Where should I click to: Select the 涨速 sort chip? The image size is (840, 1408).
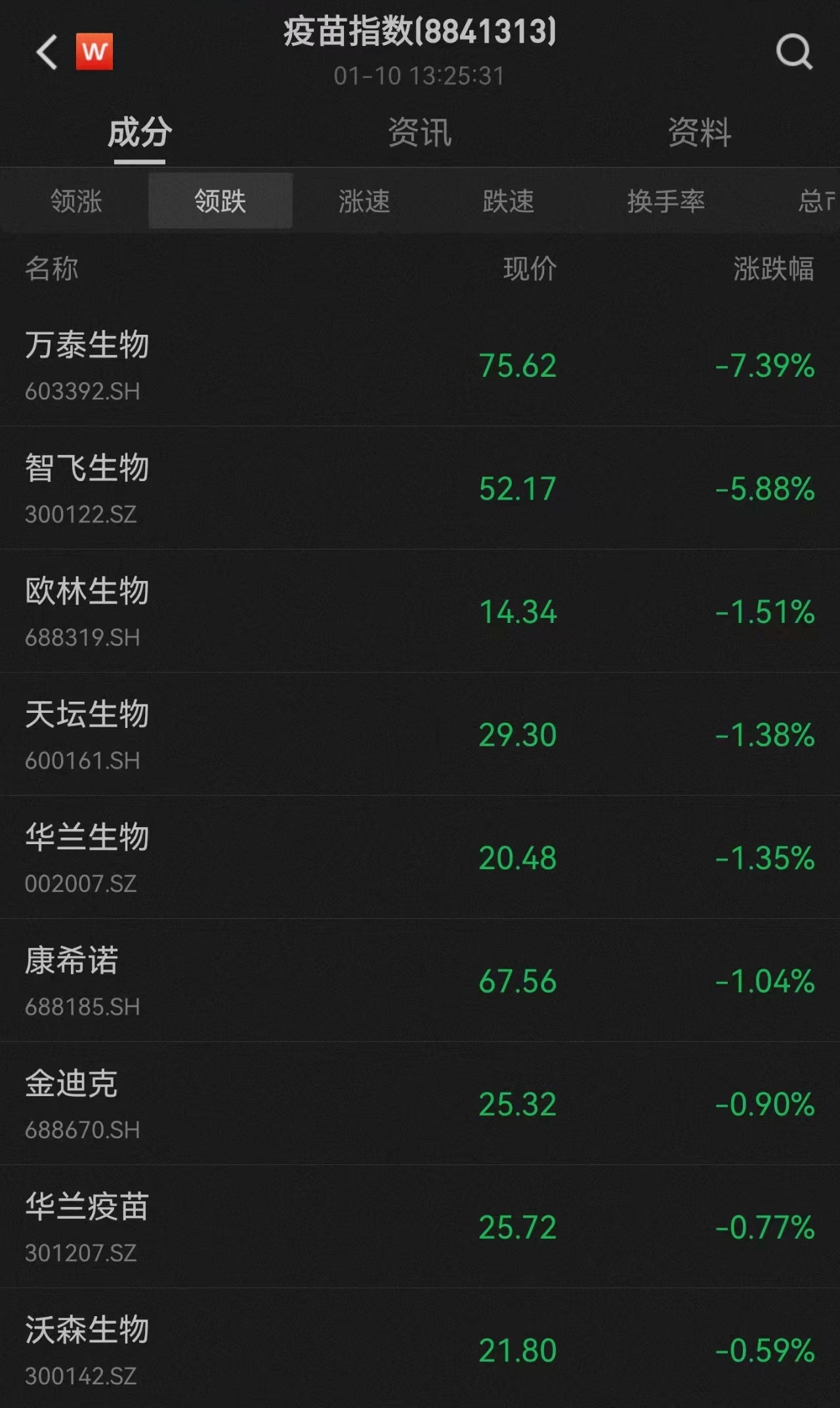(x=364, y=201)
